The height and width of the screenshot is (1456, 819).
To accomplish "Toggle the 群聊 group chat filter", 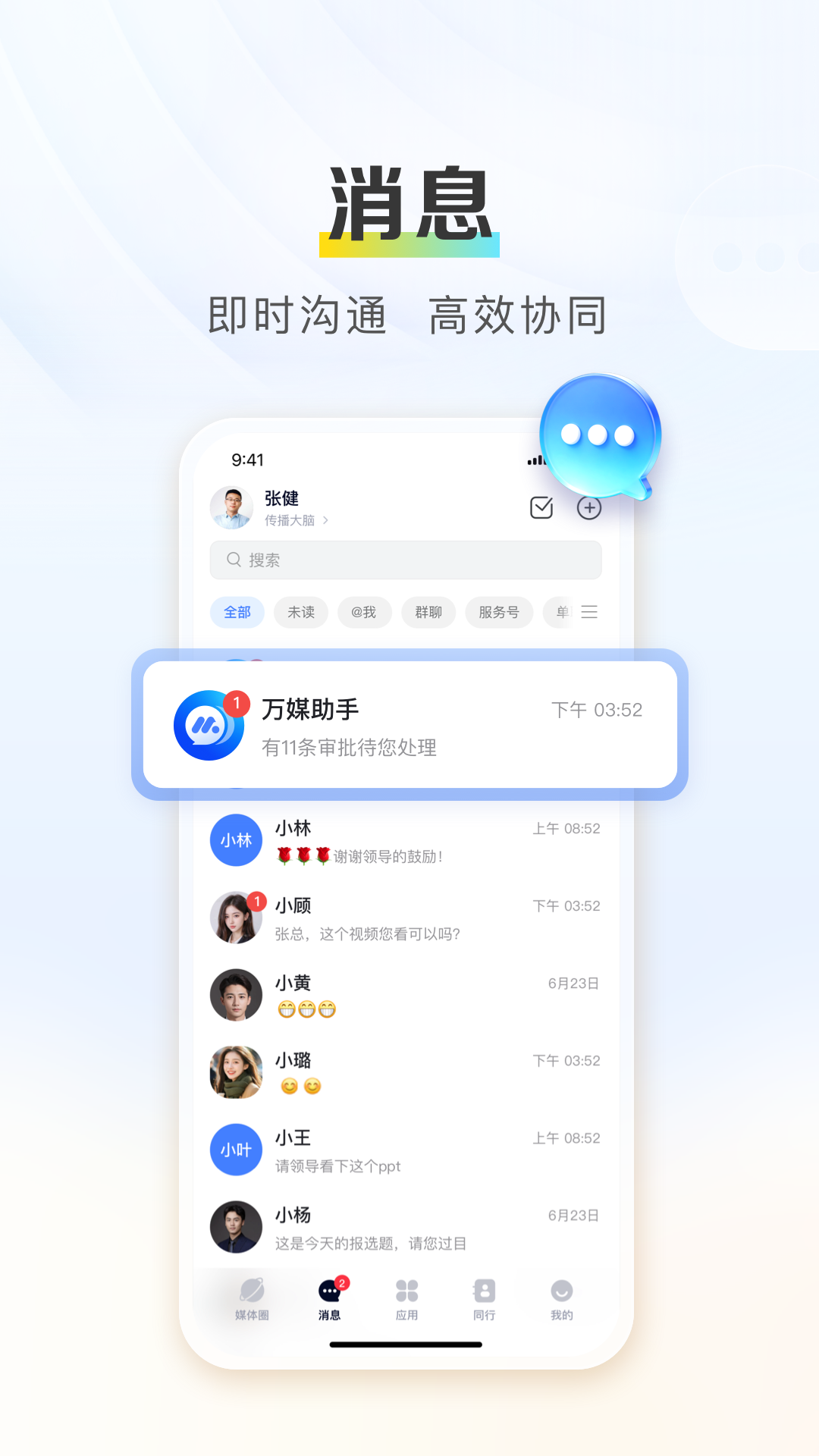I will [428, 612].
